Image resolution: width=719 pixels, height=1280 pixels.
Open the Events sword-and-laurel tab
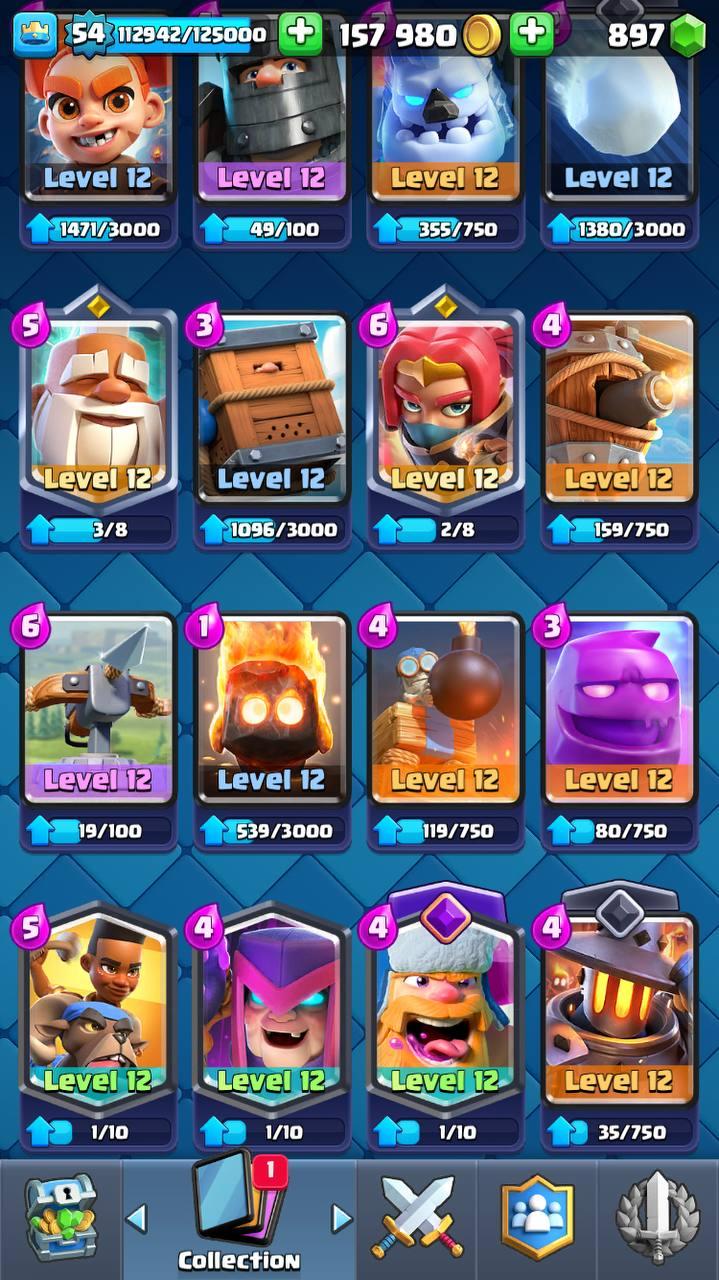[x=659, y=1220]
